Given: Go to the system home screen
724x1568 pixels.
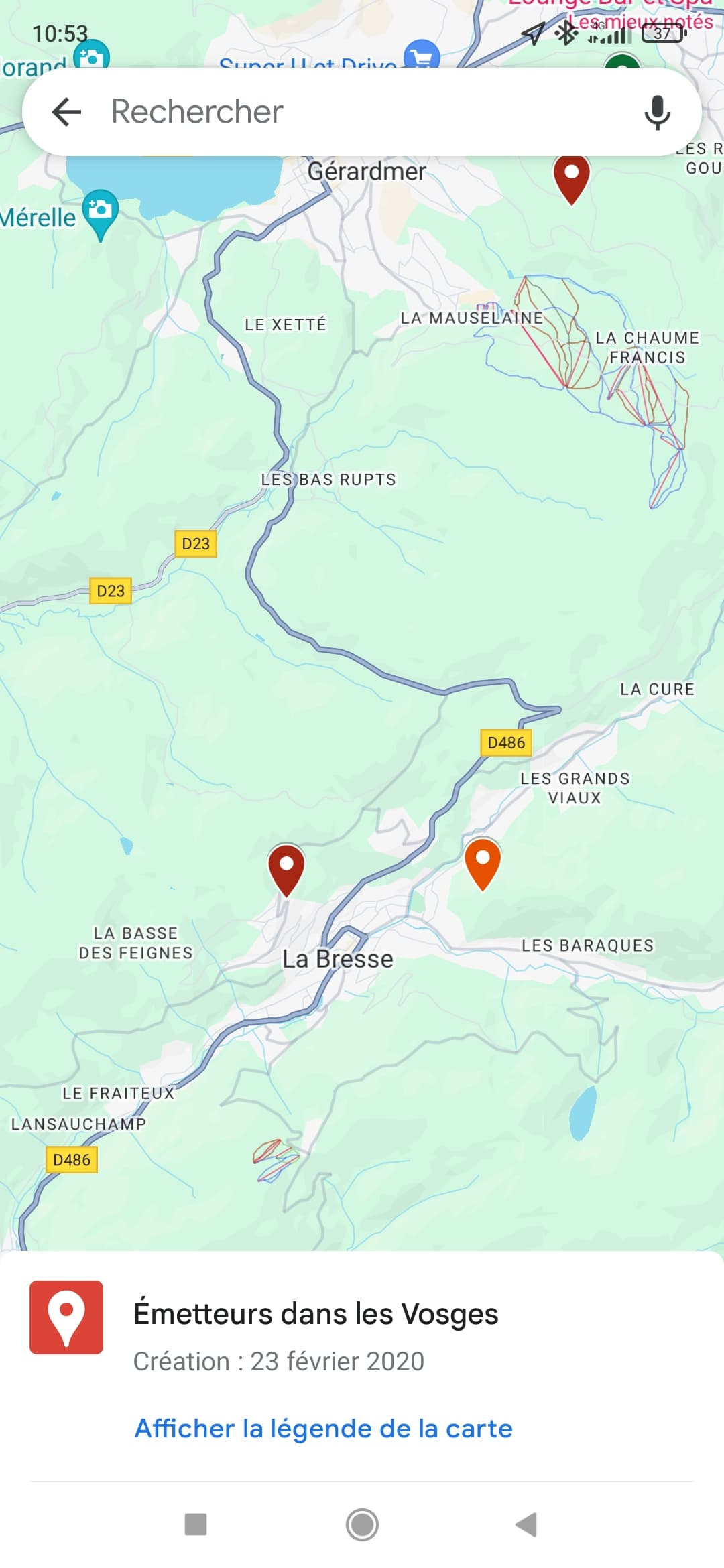Looking at the screenshot, I should click(362, 1524).
